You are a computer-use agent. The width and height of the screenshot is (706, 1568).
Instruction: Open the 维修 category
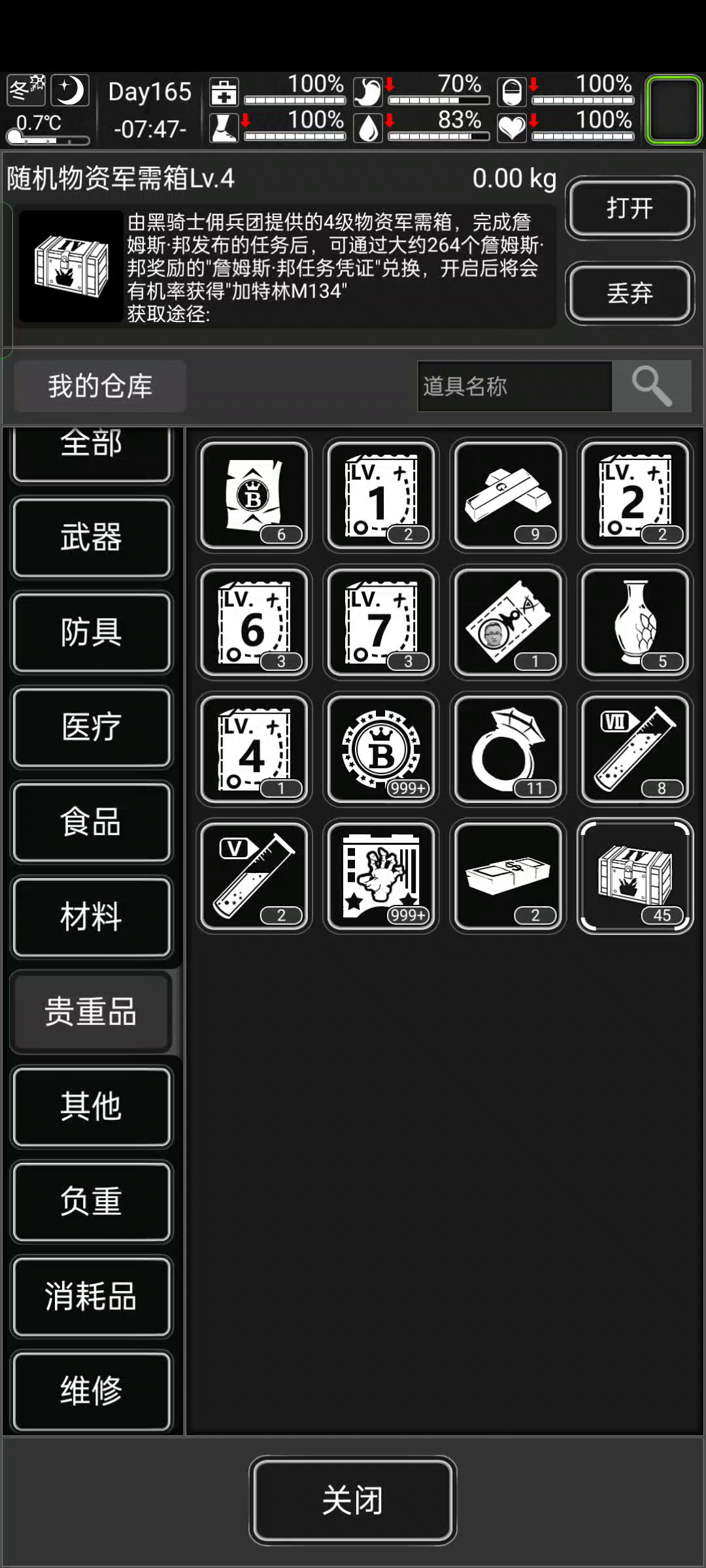(92, 1390)
